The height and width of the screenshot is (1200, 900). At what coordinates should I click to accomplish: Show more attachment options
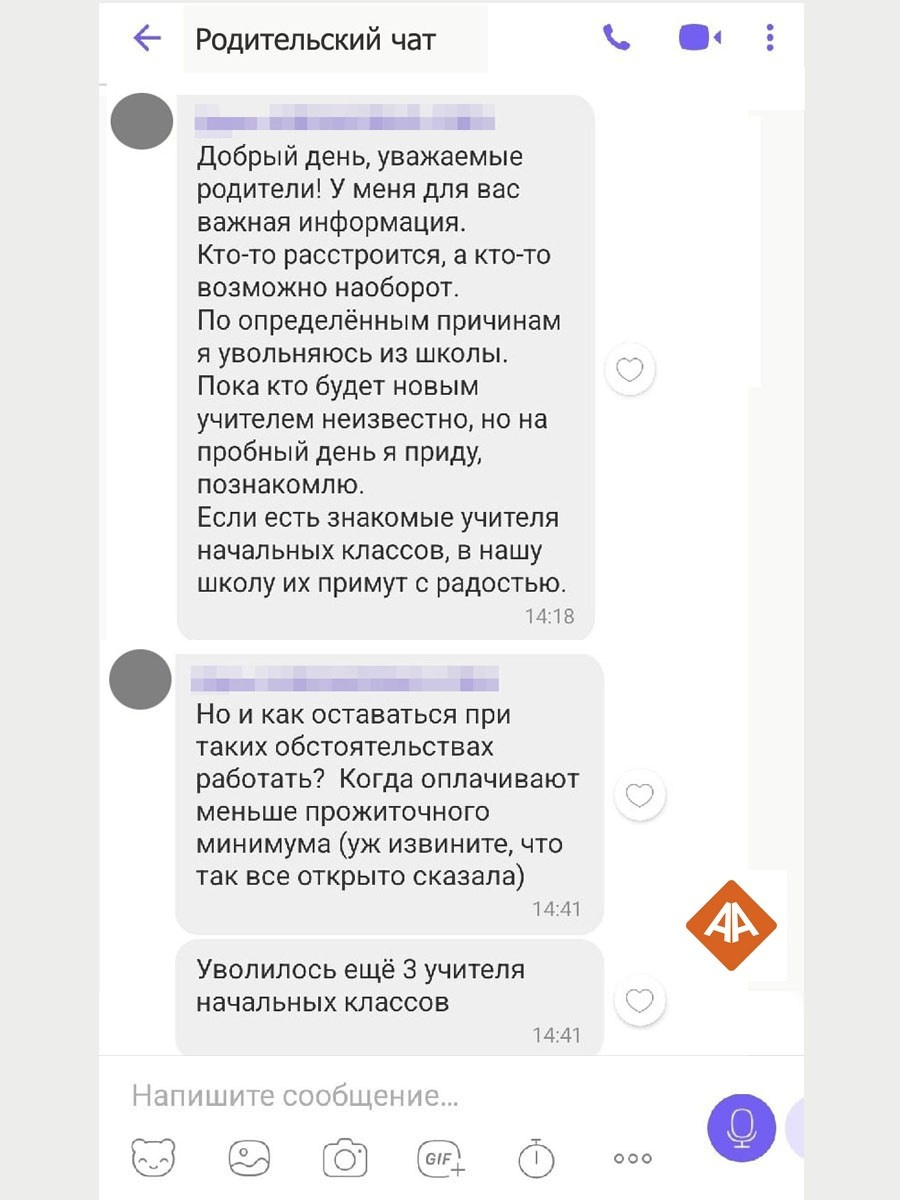pyautogui.click(x=632, y=1158)
